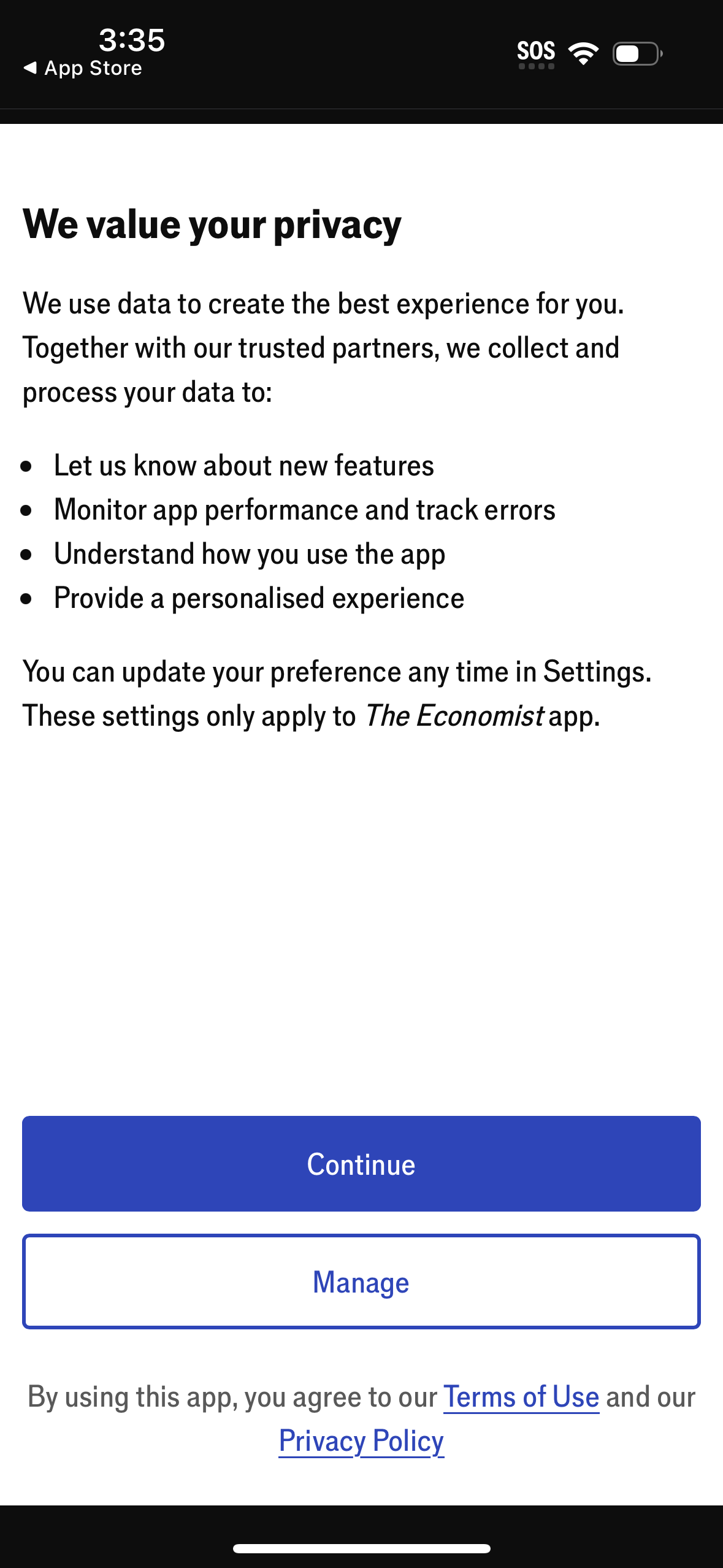Open the Privacy Policy link
This screenshot has height=1568, width=723.
tap(361, 1441)
